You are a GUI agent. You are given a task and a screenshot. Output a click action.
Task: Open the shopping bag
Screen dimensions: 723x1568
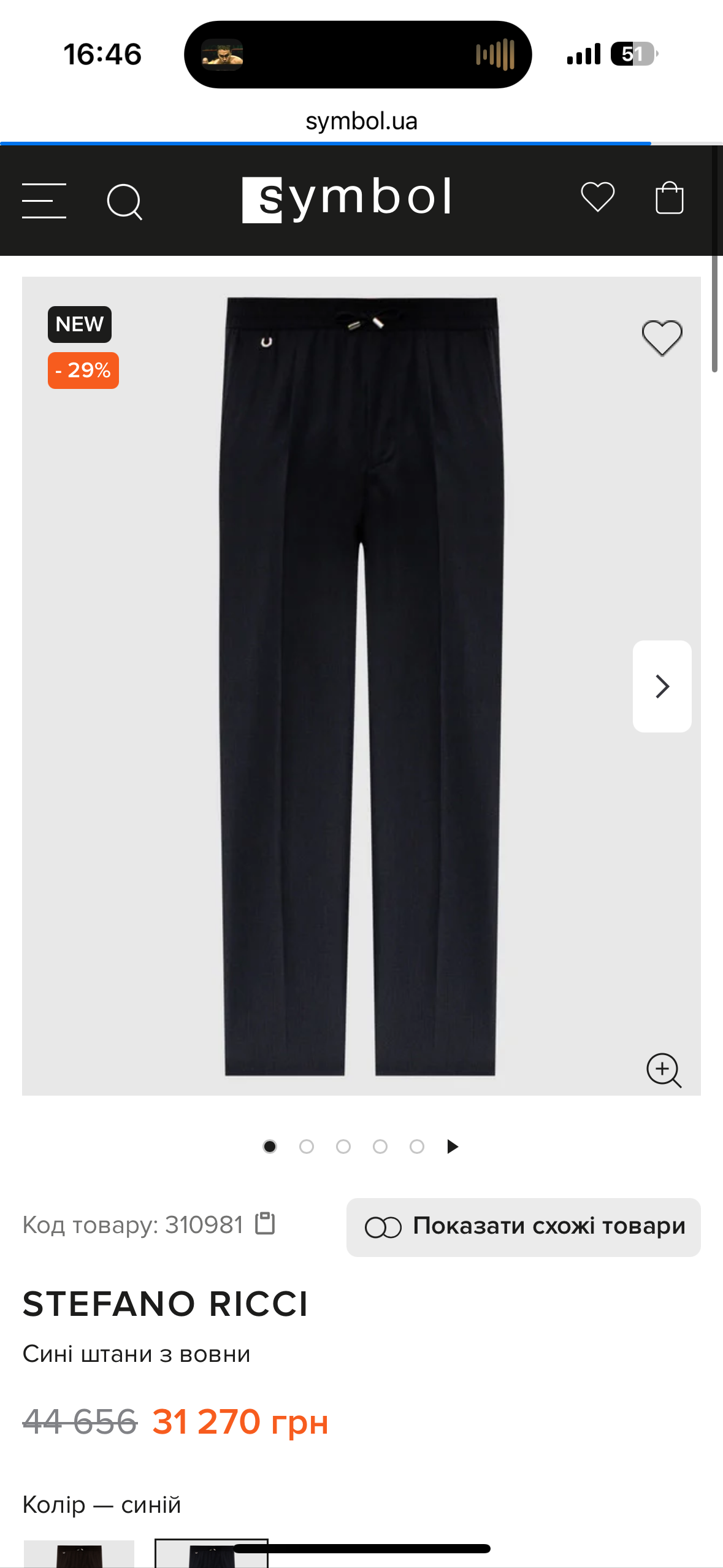pos(669,198)
